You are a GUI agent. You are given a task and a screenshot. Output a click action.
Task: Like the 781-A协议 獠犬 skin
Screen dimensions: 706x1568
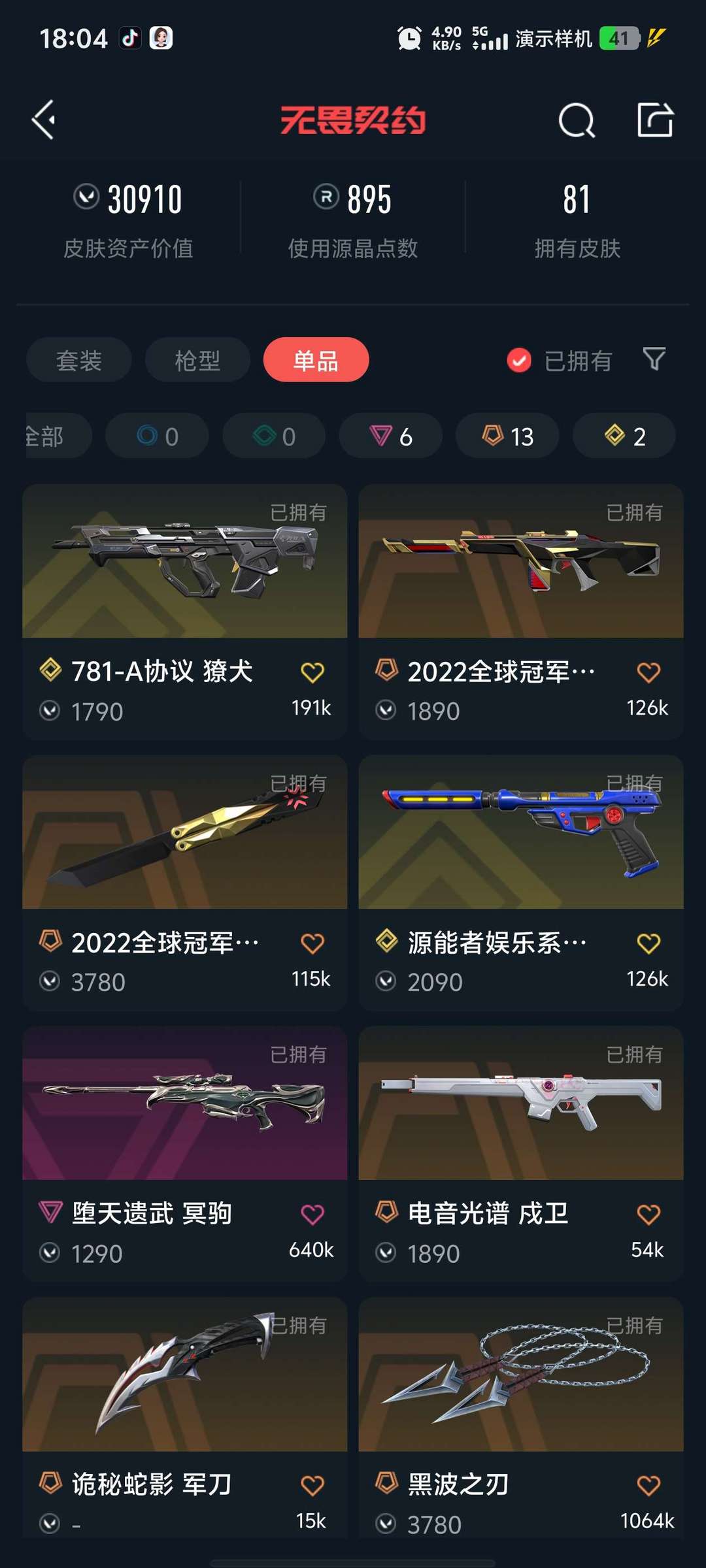click(312, 672)
